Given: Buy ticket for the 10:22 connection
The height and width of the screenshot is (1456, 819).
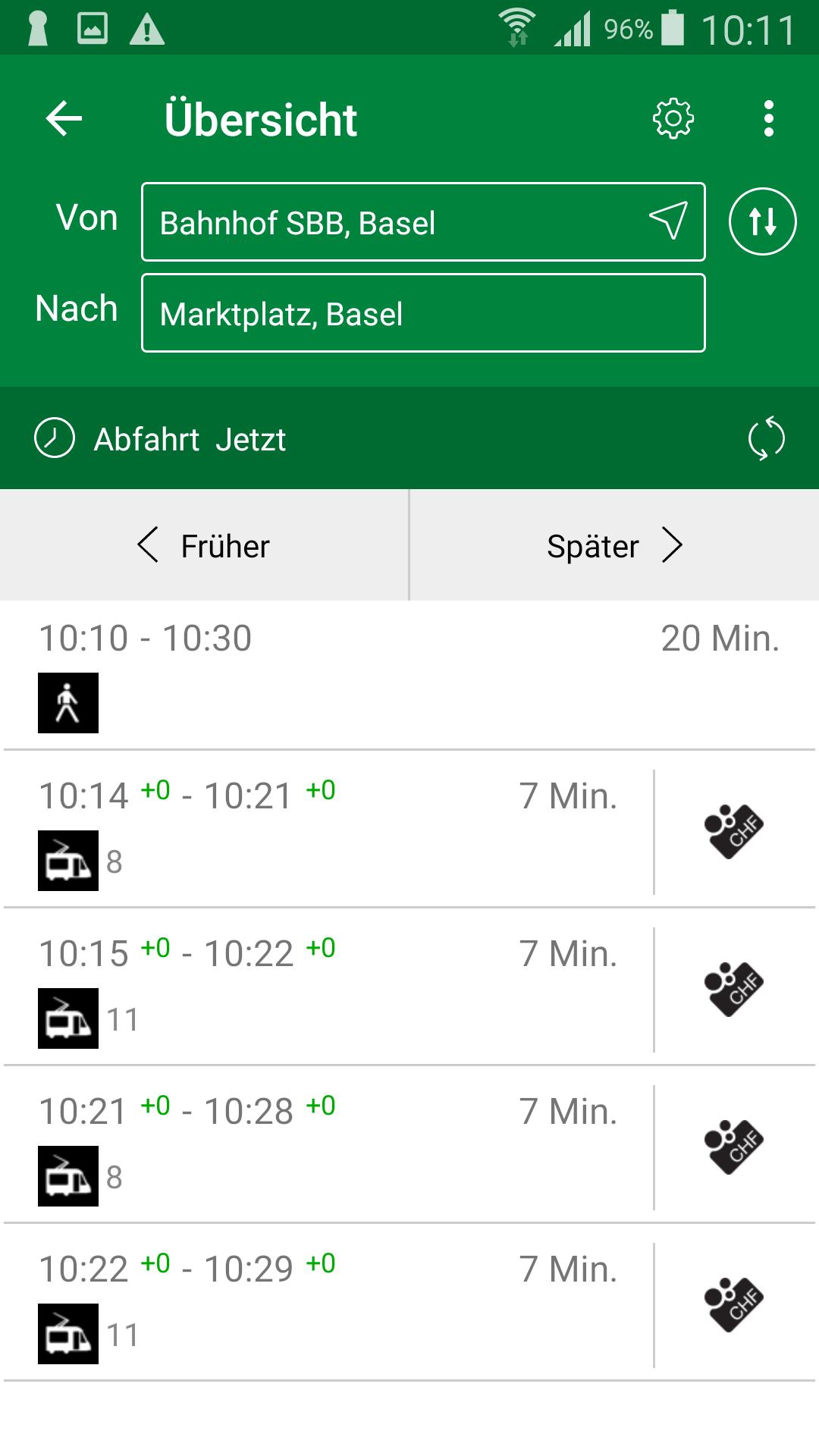Looking at the screenshot, I should tap(733, 1304).
